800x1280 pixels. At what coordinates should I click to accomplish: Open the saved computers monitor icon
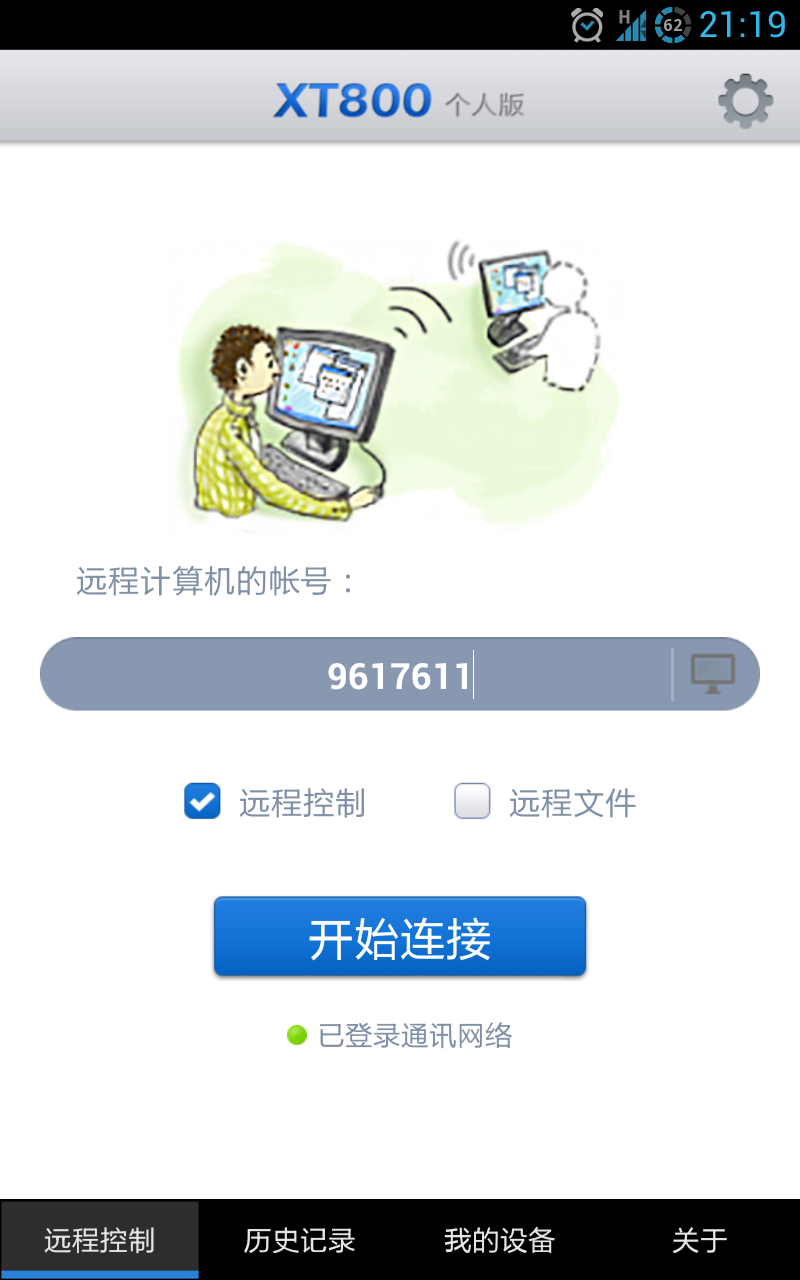coord(713,675)
